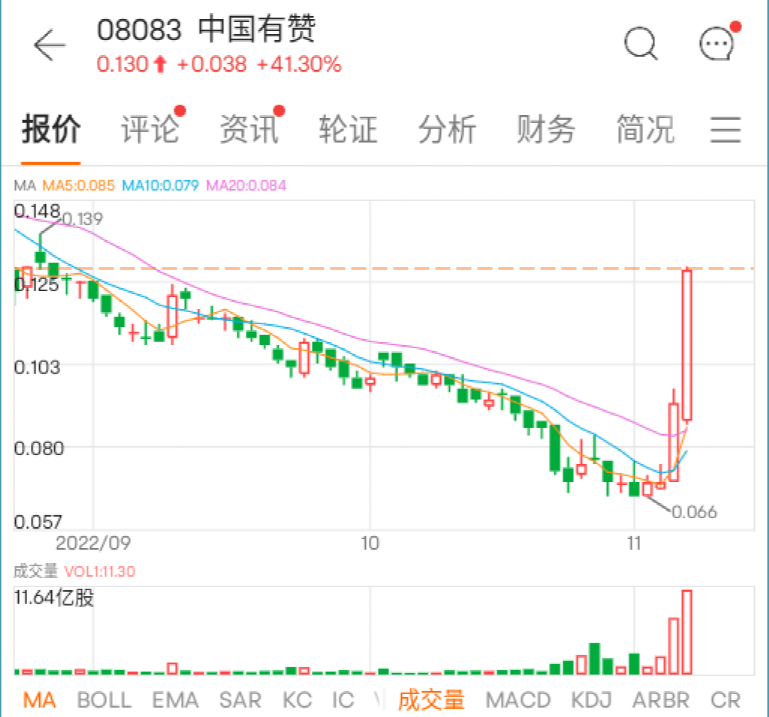The height and width of the screenshot is (717, 769).
Task: Open the hamburger tab menu
Action: tap(726, 130)
